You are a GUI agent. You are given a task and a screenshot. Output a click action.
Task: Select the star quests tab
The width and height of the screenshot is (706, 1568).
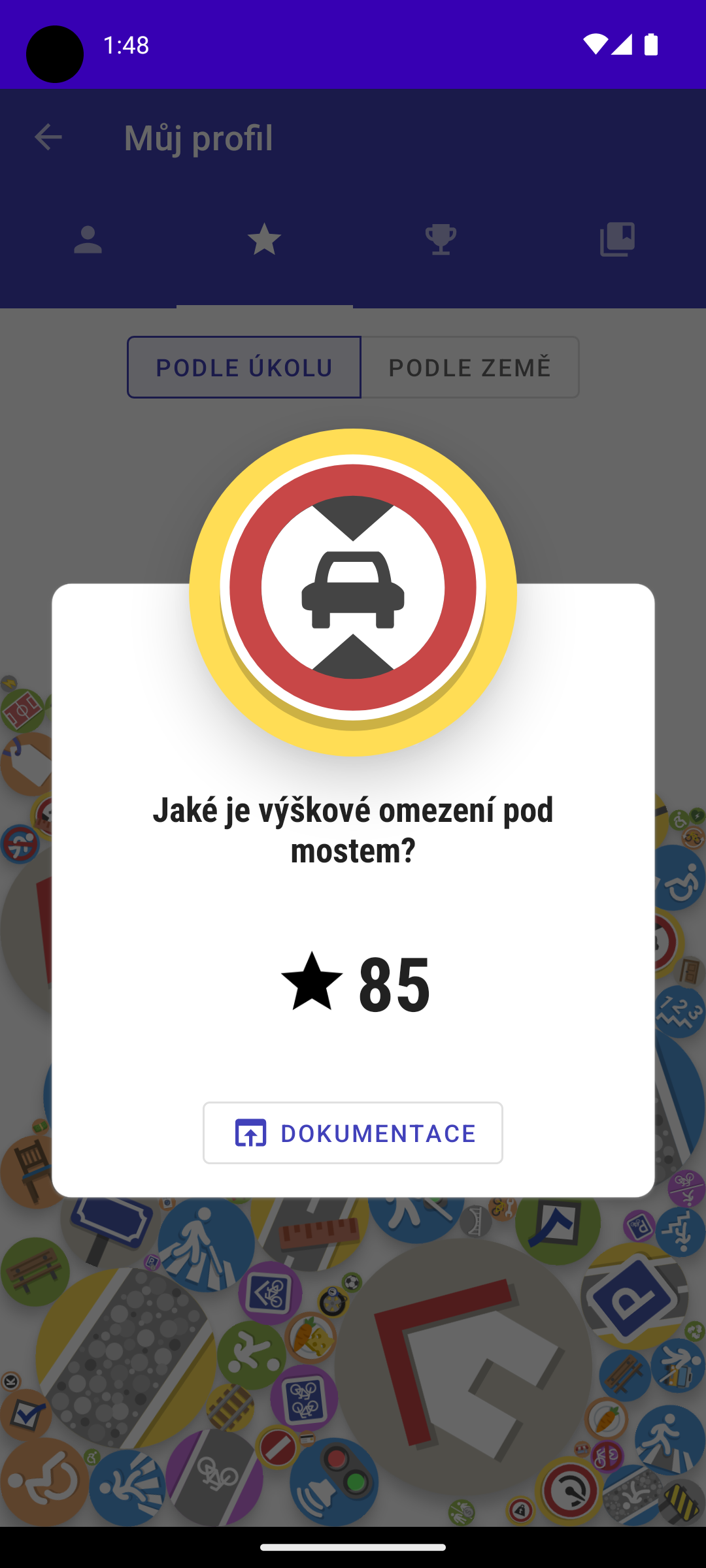pos(265,240)
